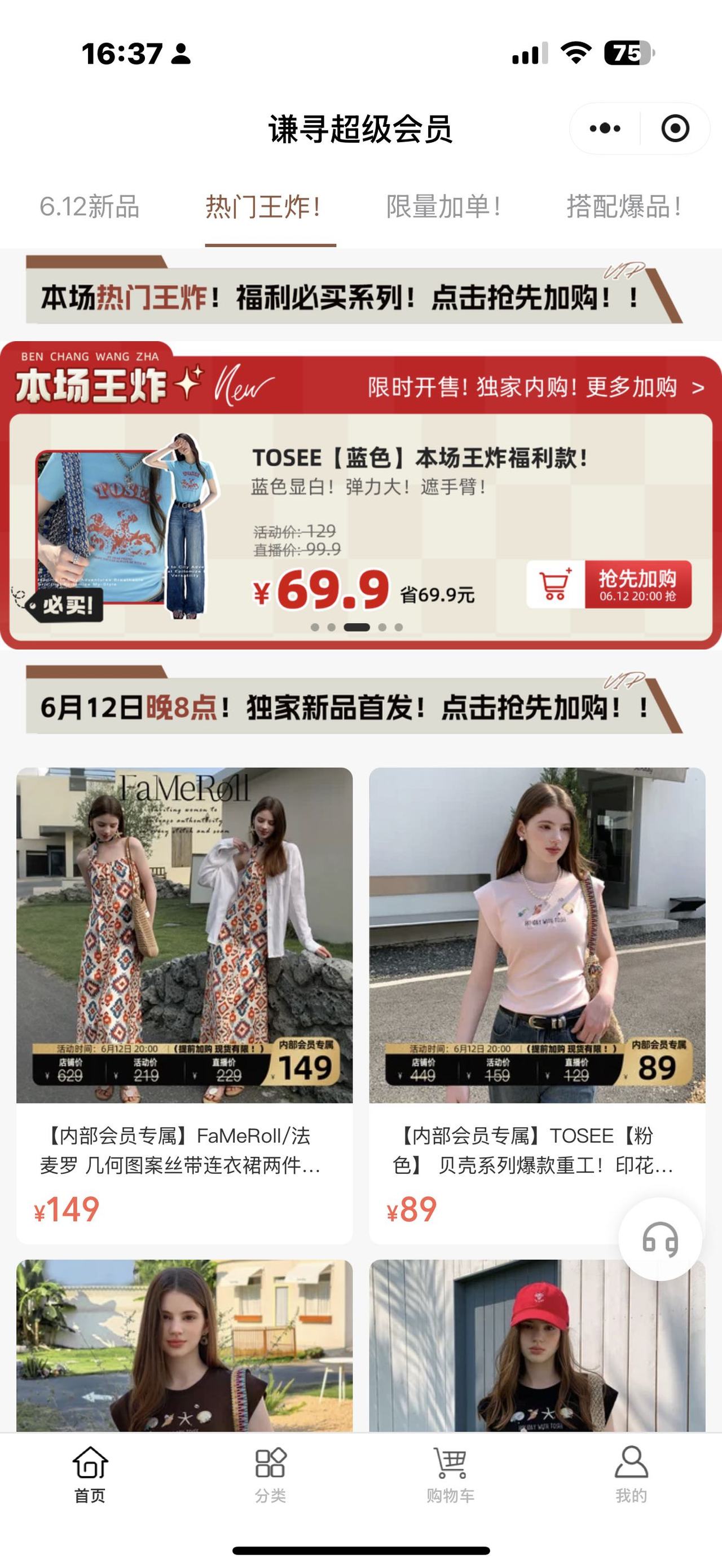Open the 搭配爆品! tab
The width and height of the screenshot is (722, 1568).
click(x=623, y=207)
